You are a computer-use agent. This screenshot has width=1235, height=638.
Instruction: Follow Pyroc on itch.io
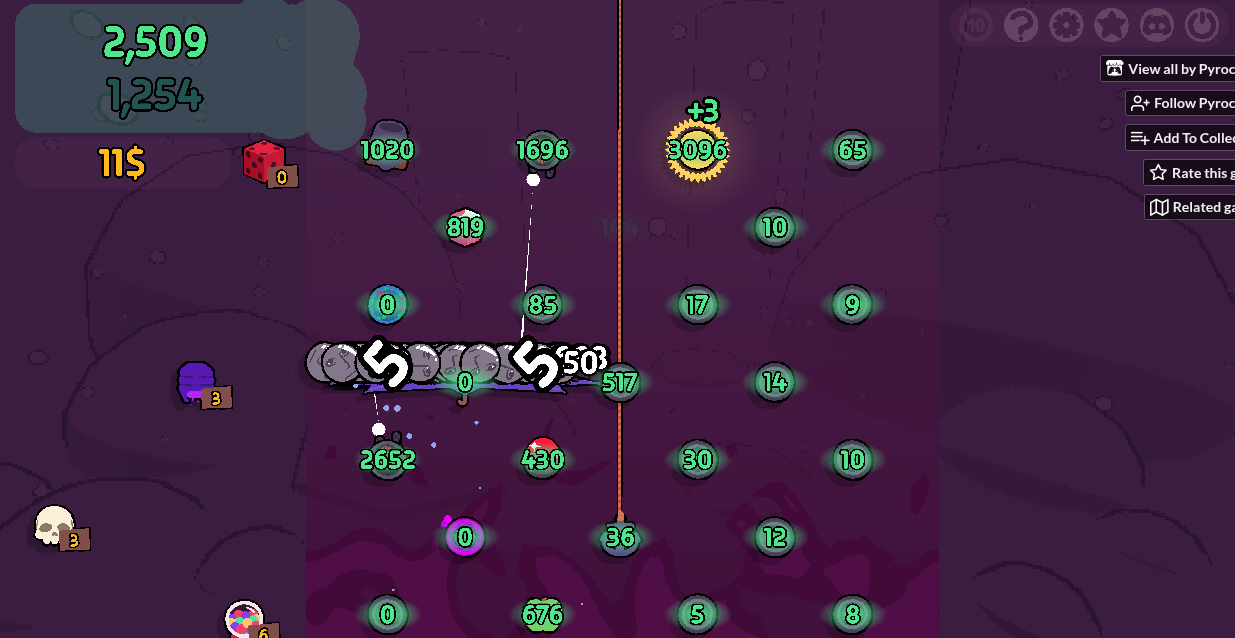point(1182,103)
